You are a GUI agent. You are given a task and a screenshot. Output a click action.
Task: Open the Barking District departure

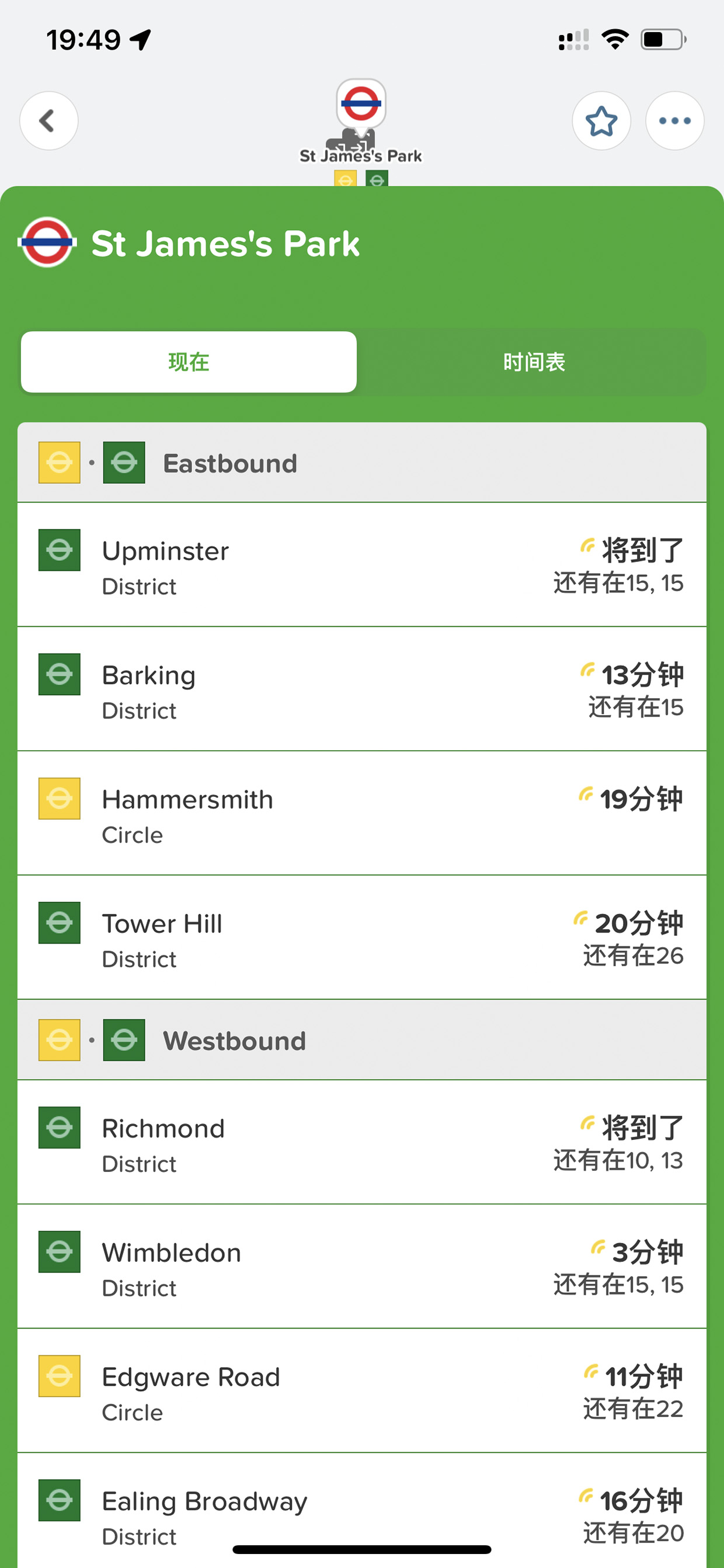point(362,689)
